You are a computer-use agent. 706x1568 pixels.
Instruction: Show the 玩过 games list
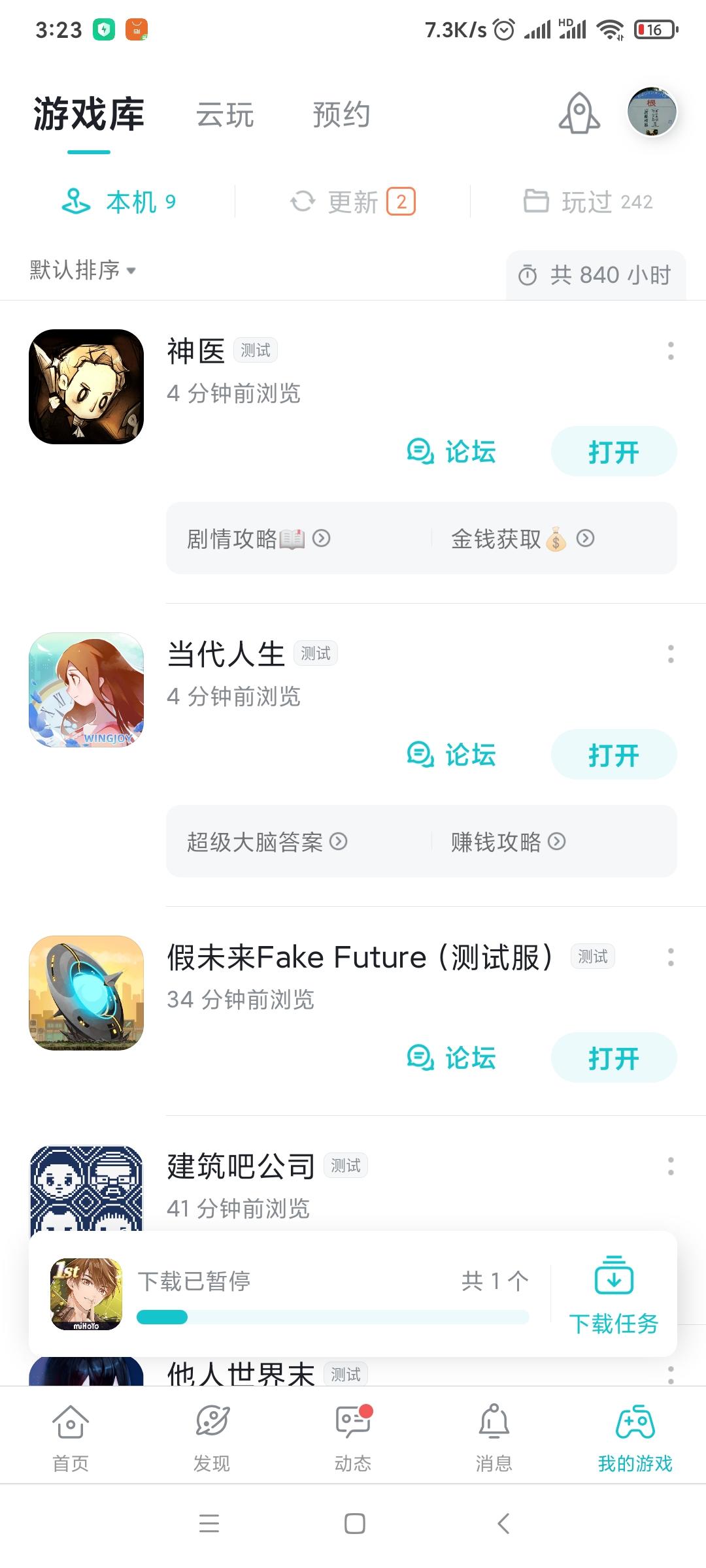point(588,202)
